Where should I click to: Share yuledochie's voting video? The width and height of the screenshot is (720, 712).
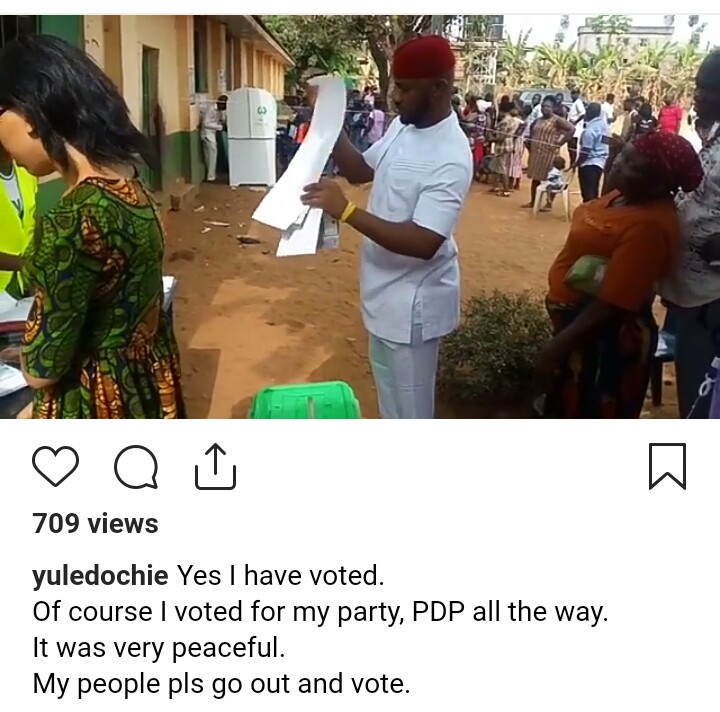(x=215, y=466)
